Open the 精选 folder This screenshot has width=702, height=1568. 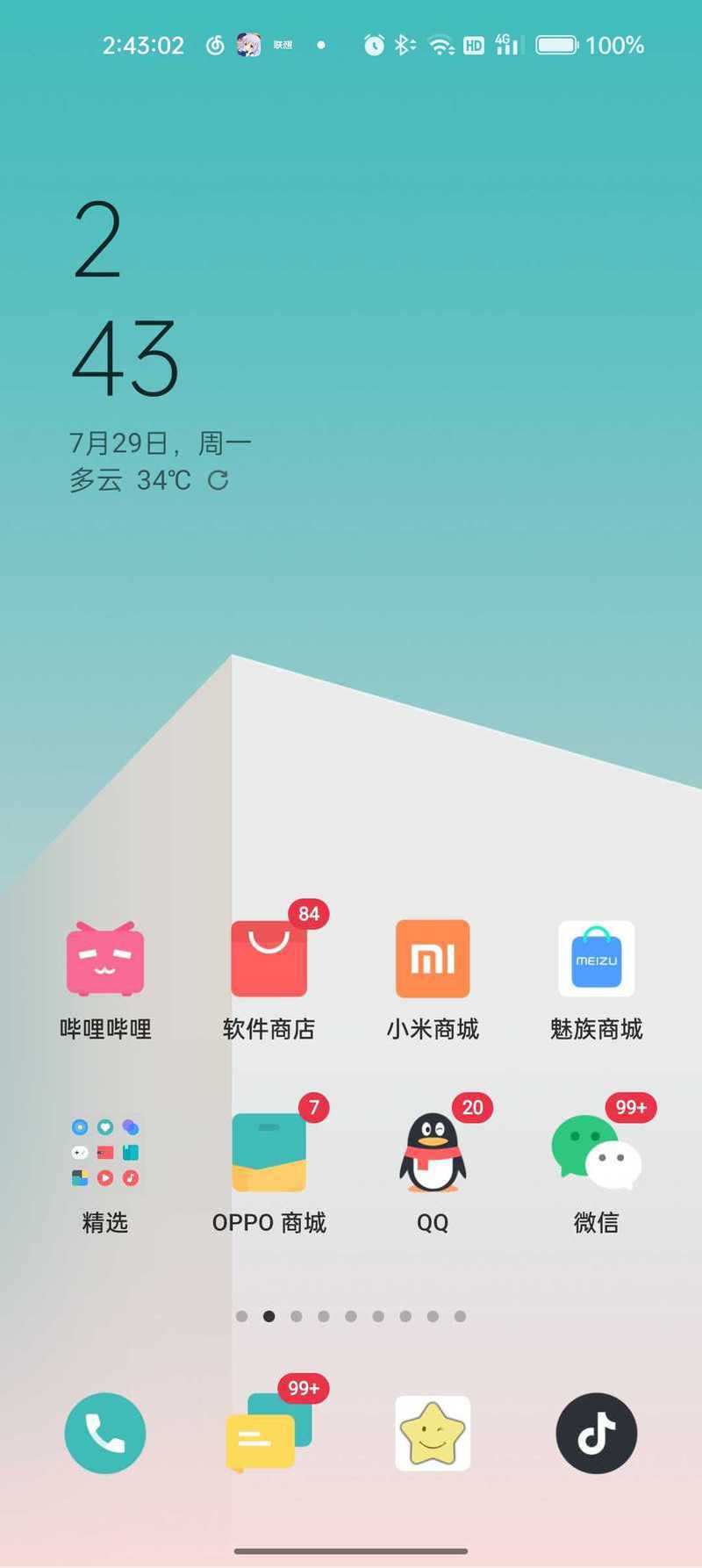(105, 1153)
